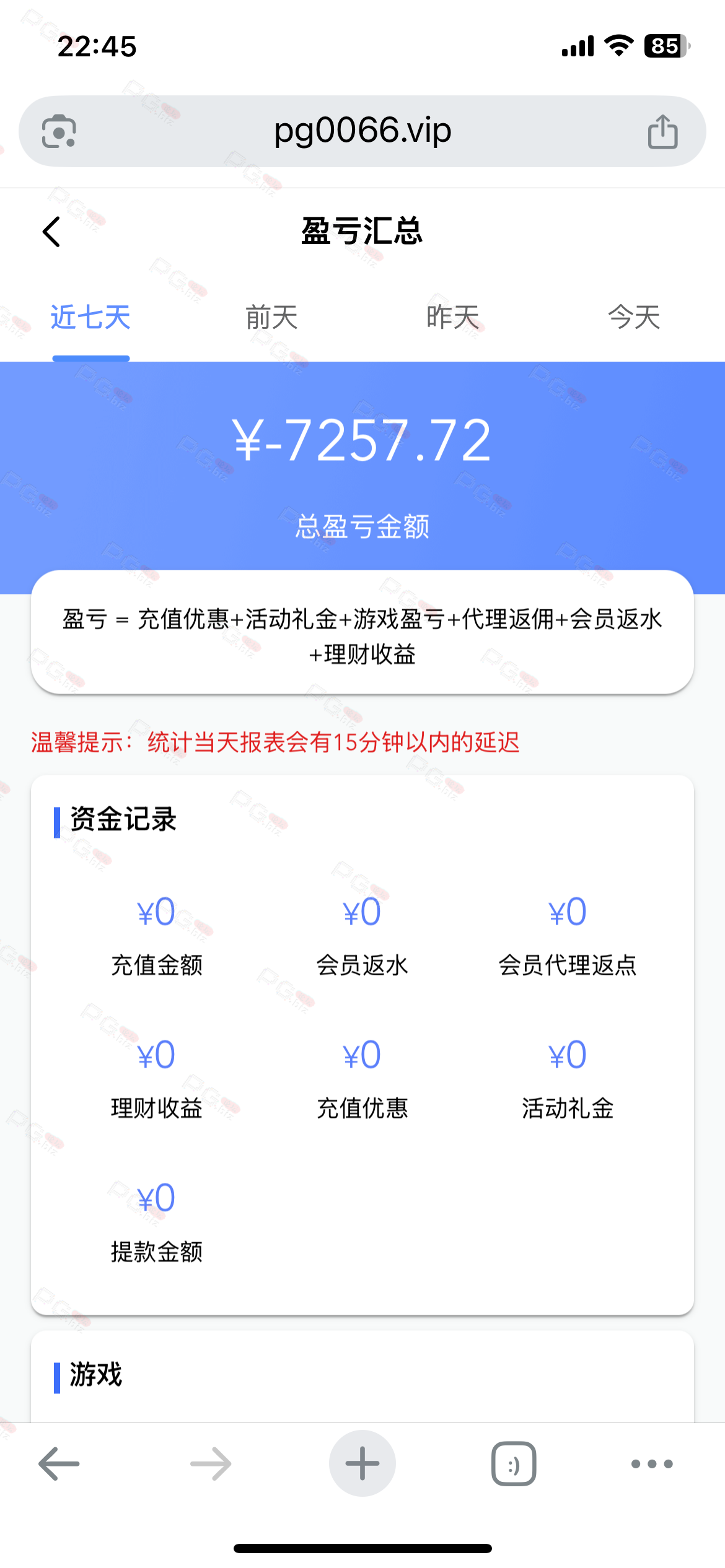Tap the pg0066.vip address bar
The height and width of the screenshot is (1568, 725).
[362, 131]
